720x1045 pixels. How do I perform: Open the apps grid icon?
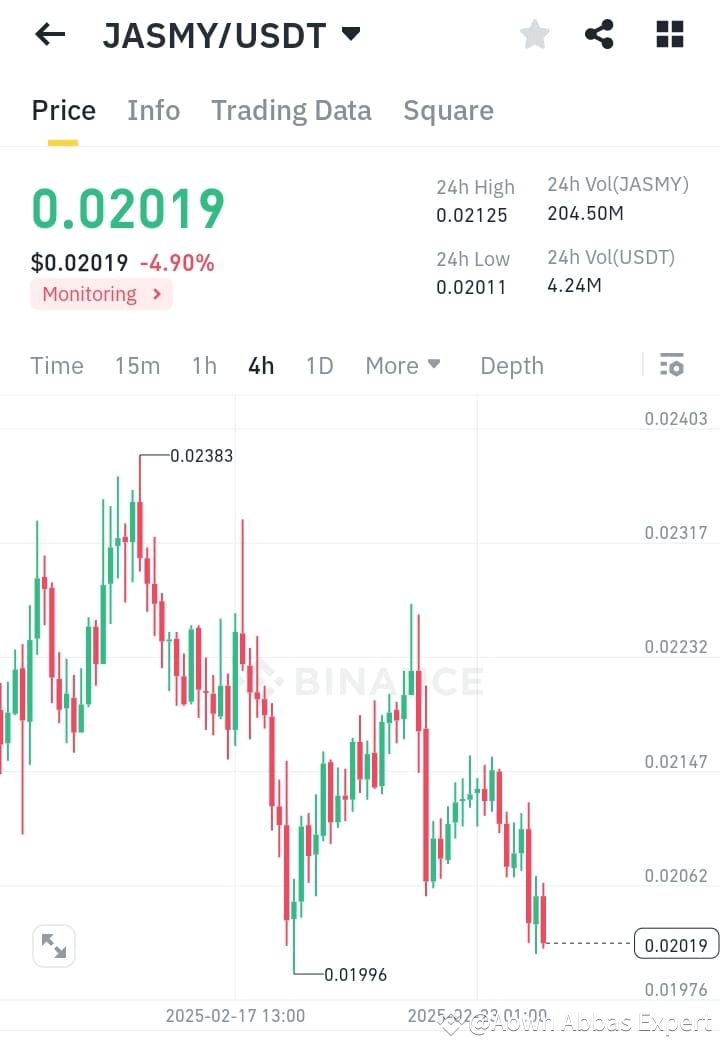click(x=668, y=33)
